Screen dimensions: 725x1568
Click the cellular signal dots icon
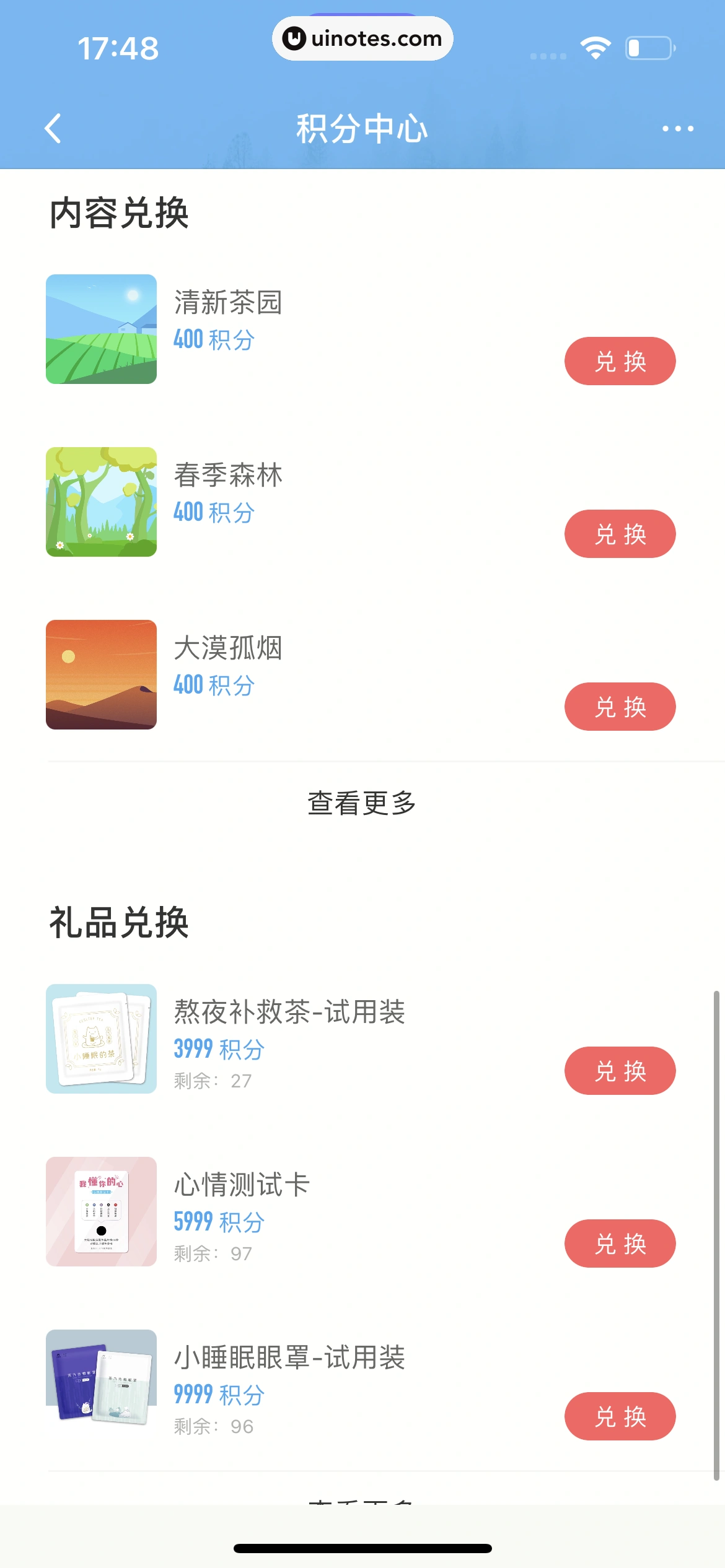(x=548, y=56)
